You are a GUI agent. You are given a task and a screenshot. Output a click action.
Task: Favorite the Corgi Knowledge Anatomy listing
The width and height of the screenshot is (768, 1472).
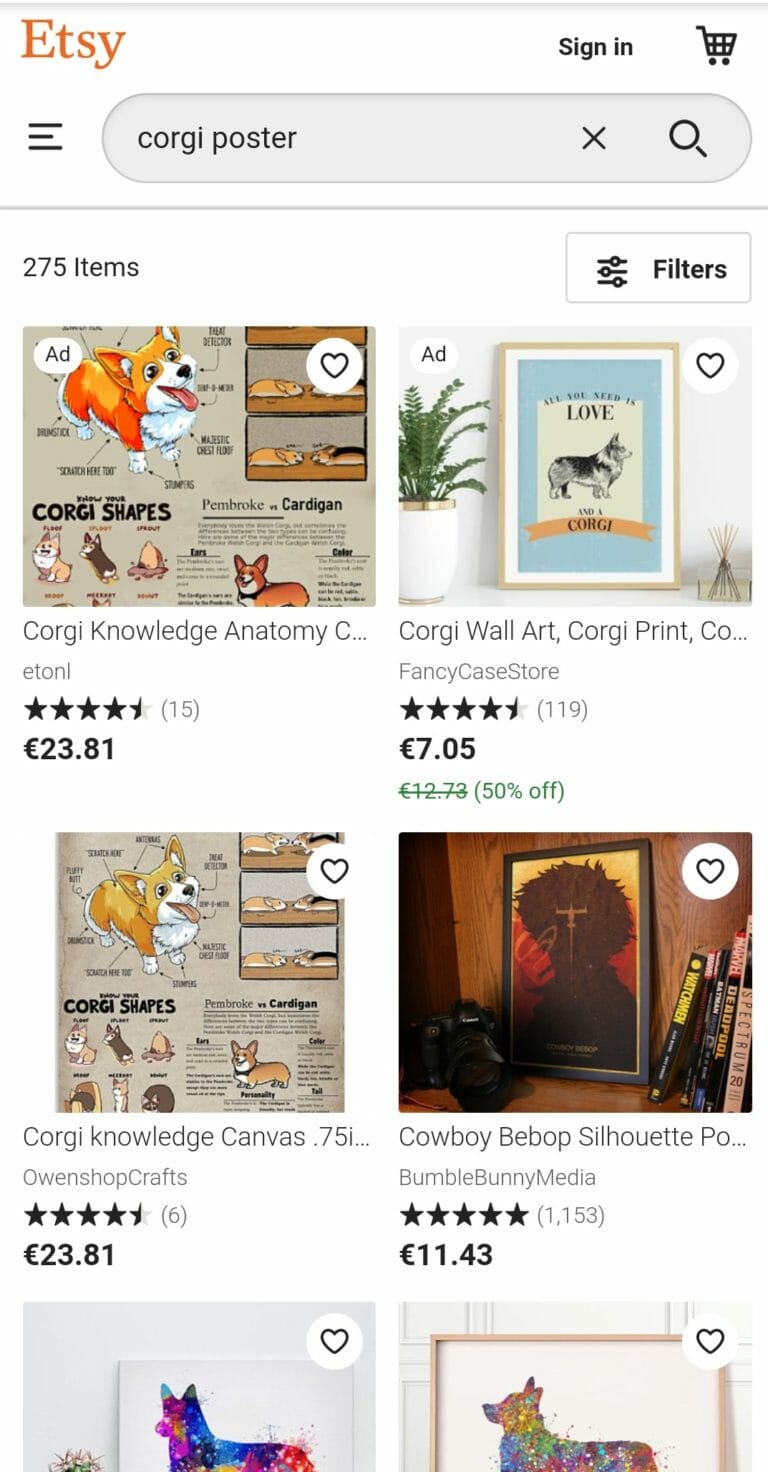[334, 366]
